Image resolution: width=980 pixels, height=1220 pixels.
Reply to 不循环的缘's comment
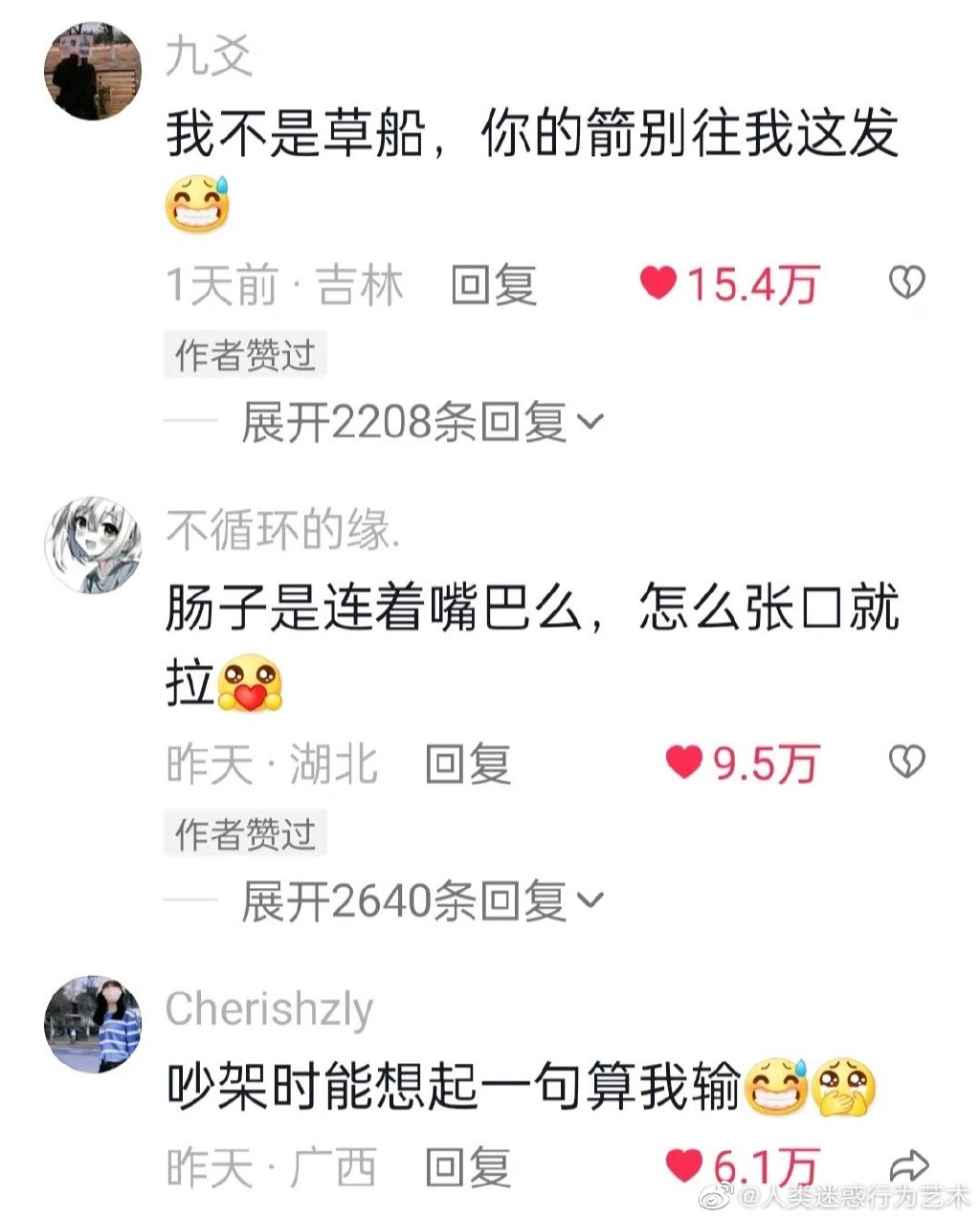point(468,764)
